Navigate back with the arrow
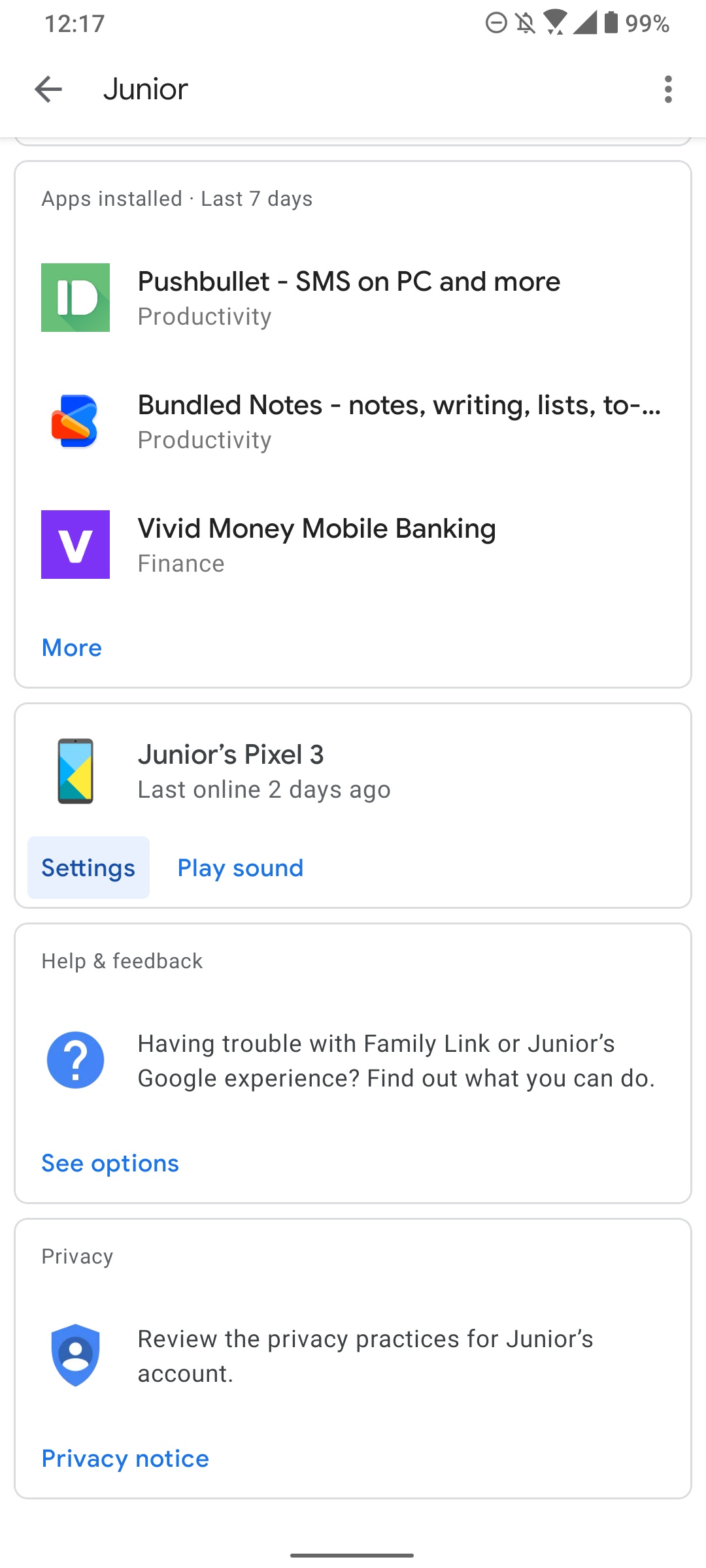Viewport: 706px width, 1568px height. tap(48, 89)
